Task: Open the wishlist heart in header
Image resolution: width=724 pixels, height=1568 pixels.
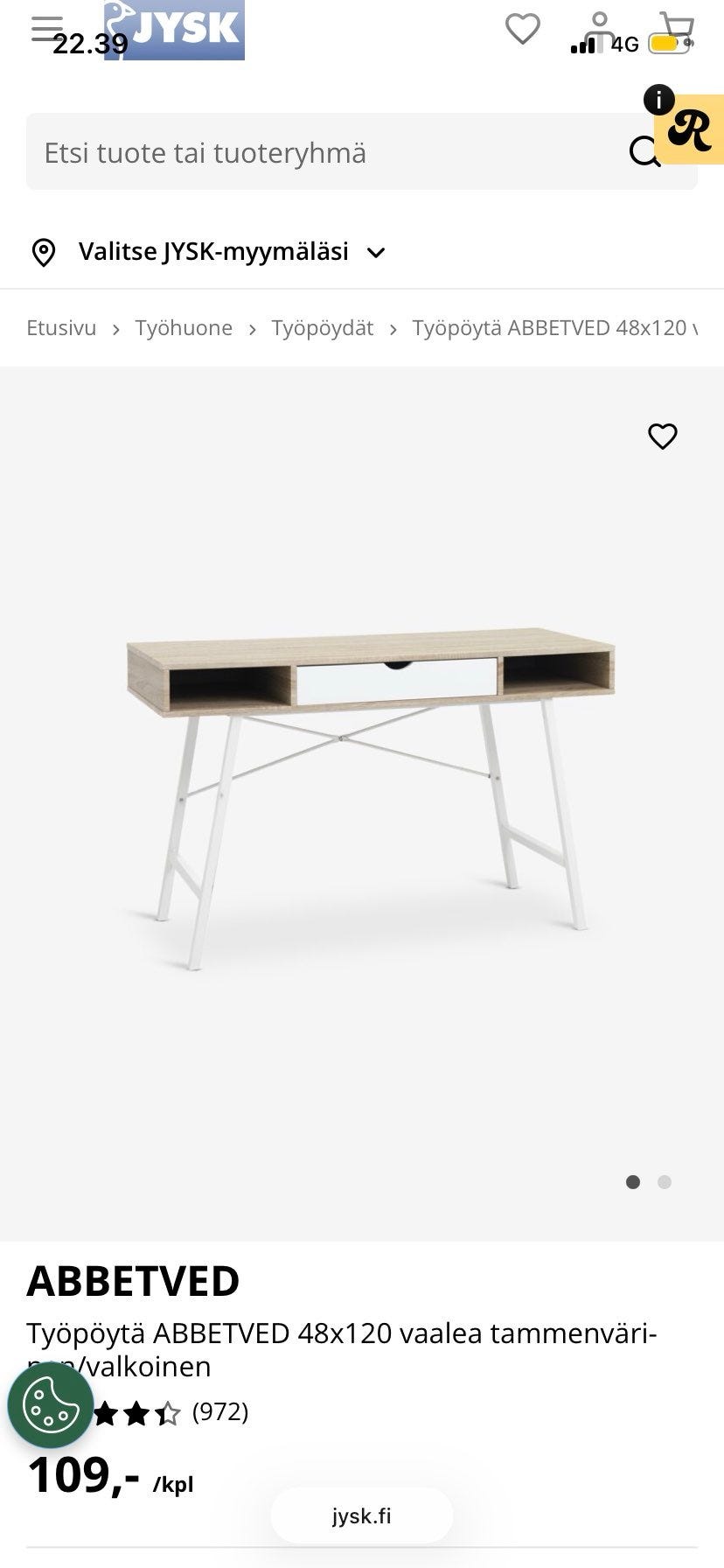Action: [x=523, y=29]
